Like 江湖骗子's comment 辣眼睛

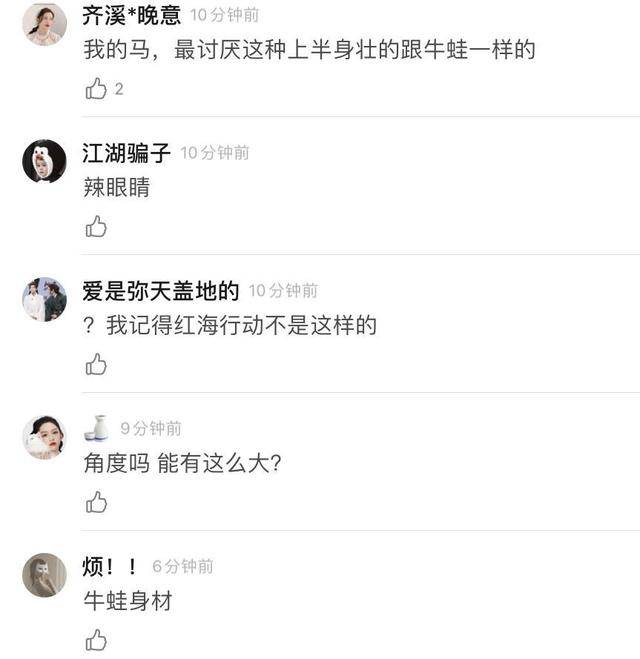coord(97,227)
